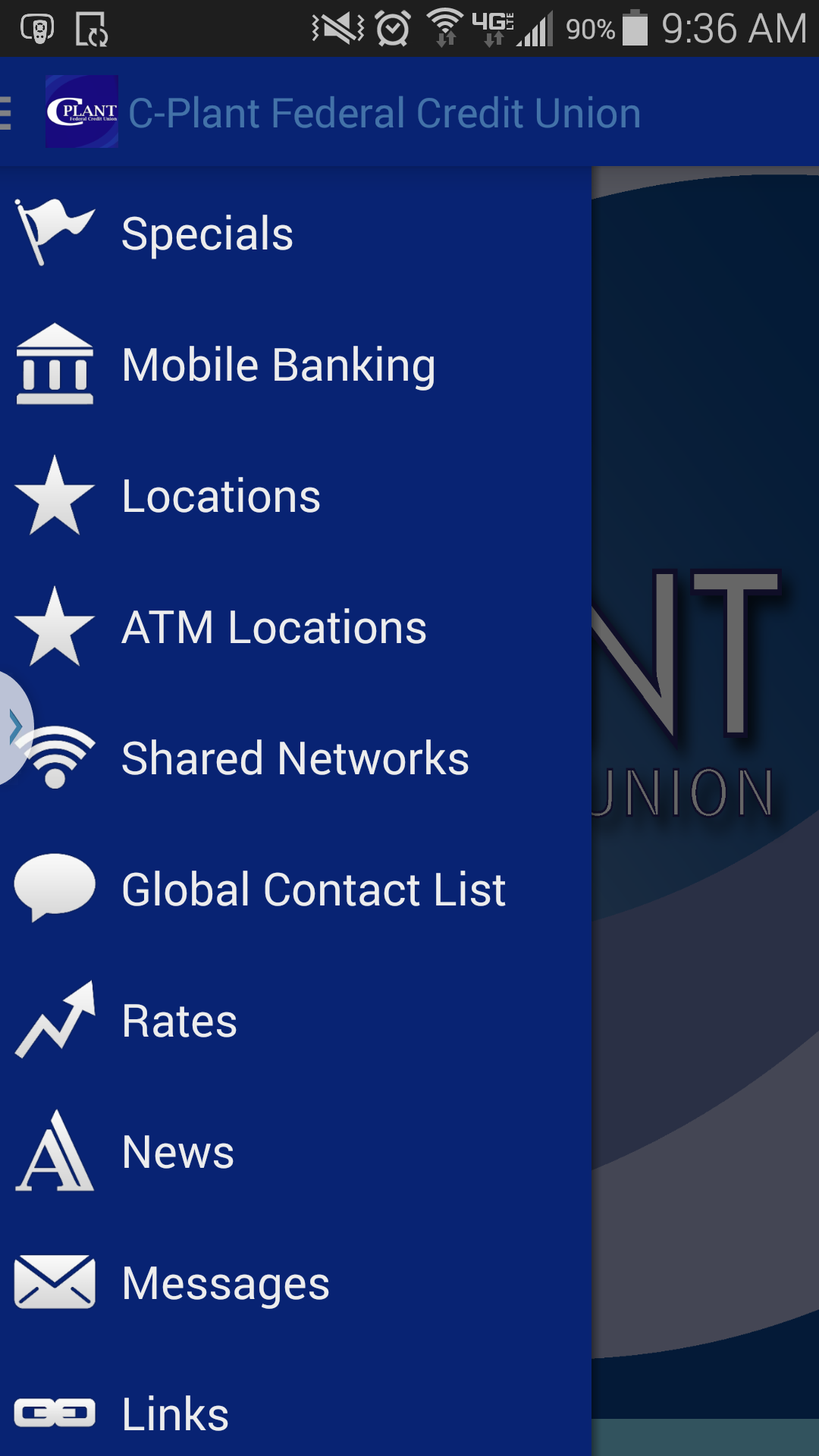Screen dimensions: 819x1456
Task: Tap the C-Plant Federal Credit Union logo
Action: 83,112
